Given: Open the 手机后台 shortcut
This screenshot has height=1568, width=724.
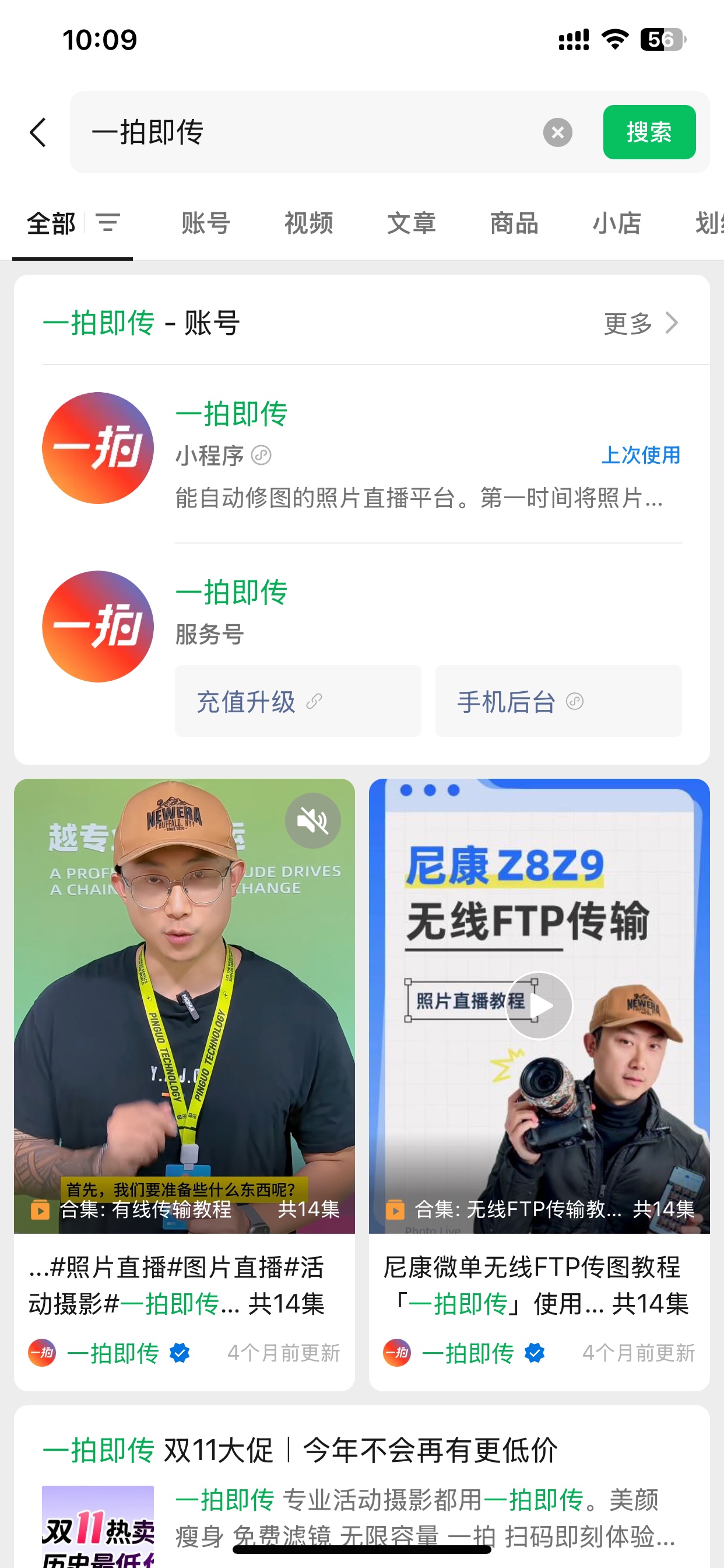Looking at the screenshot, I should [x=558, y=701].
